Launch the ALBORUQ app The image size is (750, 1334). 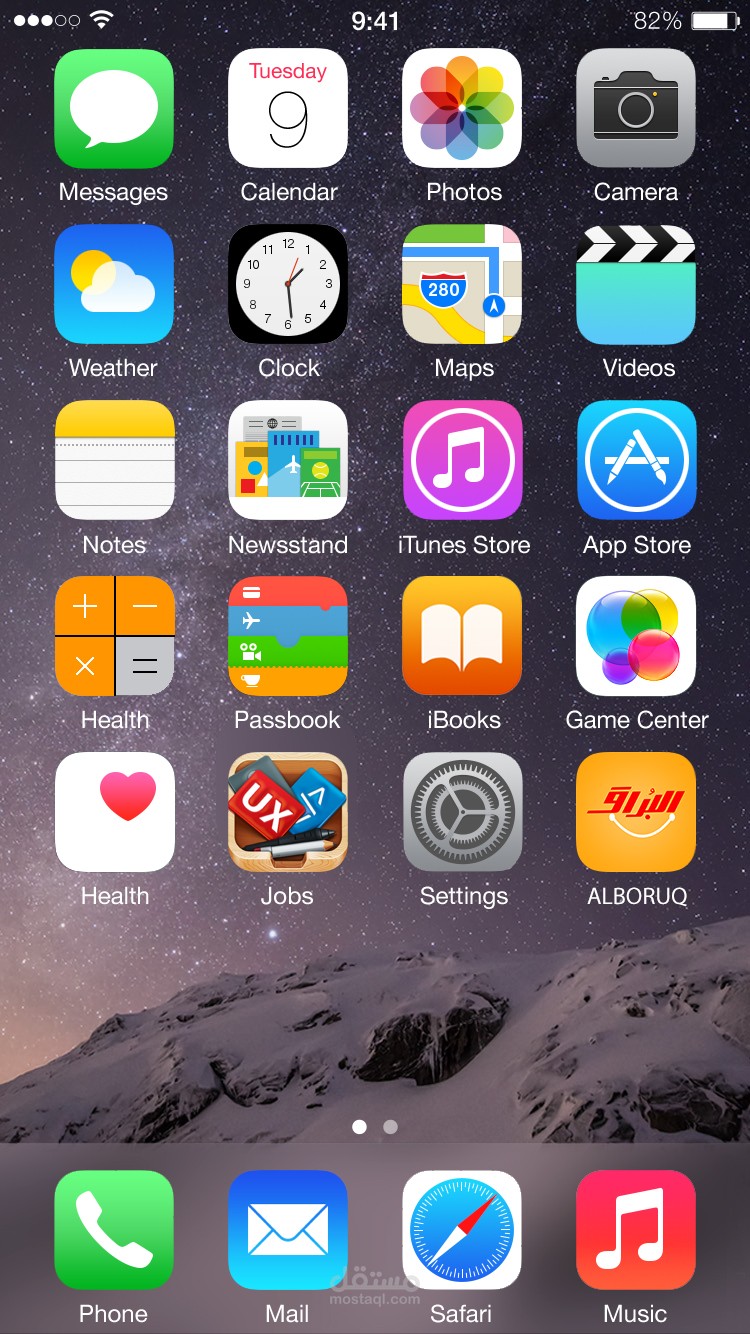click(636, 813)
